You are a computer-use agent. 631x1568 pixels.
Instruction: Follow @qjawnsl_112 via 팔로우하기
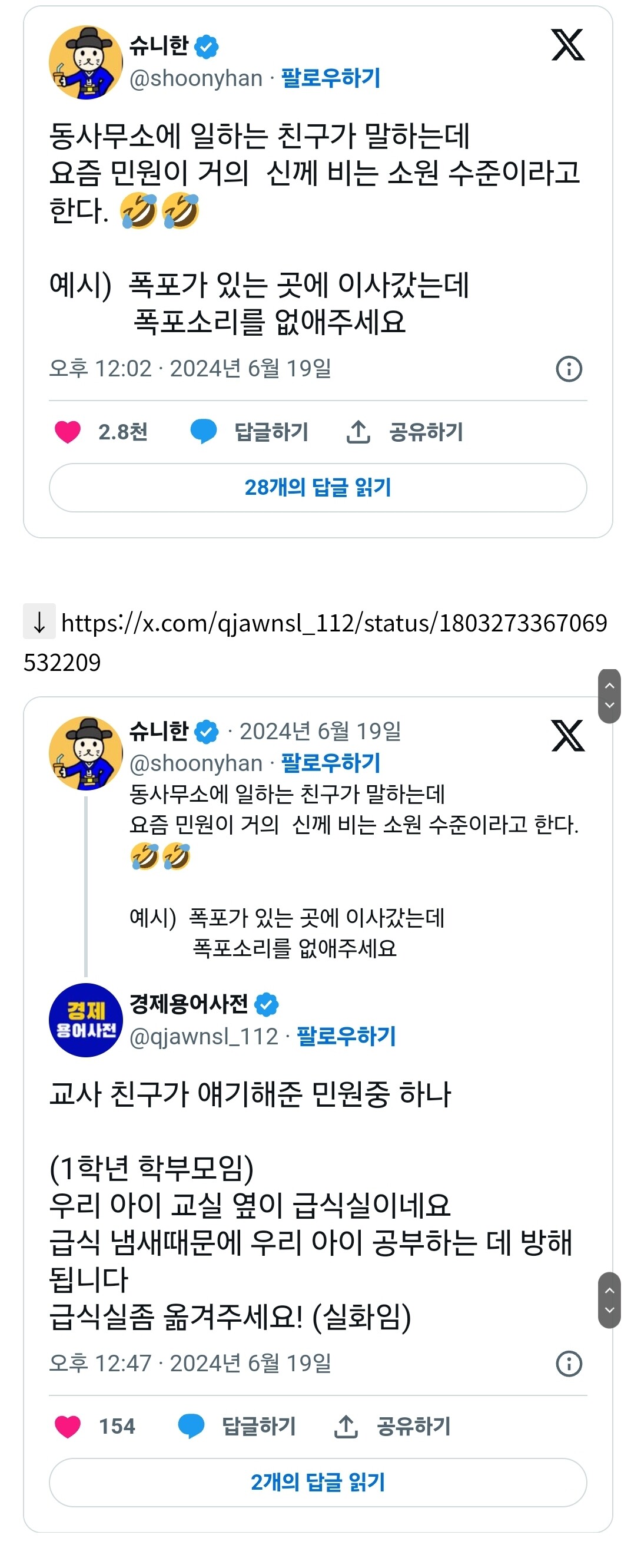[346, 1036]
